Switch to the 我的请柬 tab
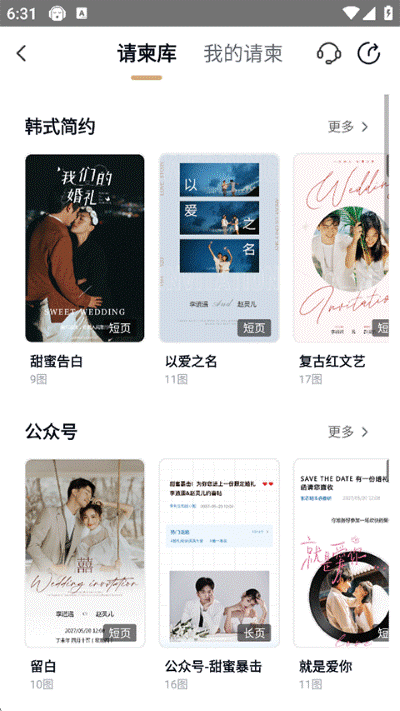Viewport: 400px width, 711px height. [243, 54]
